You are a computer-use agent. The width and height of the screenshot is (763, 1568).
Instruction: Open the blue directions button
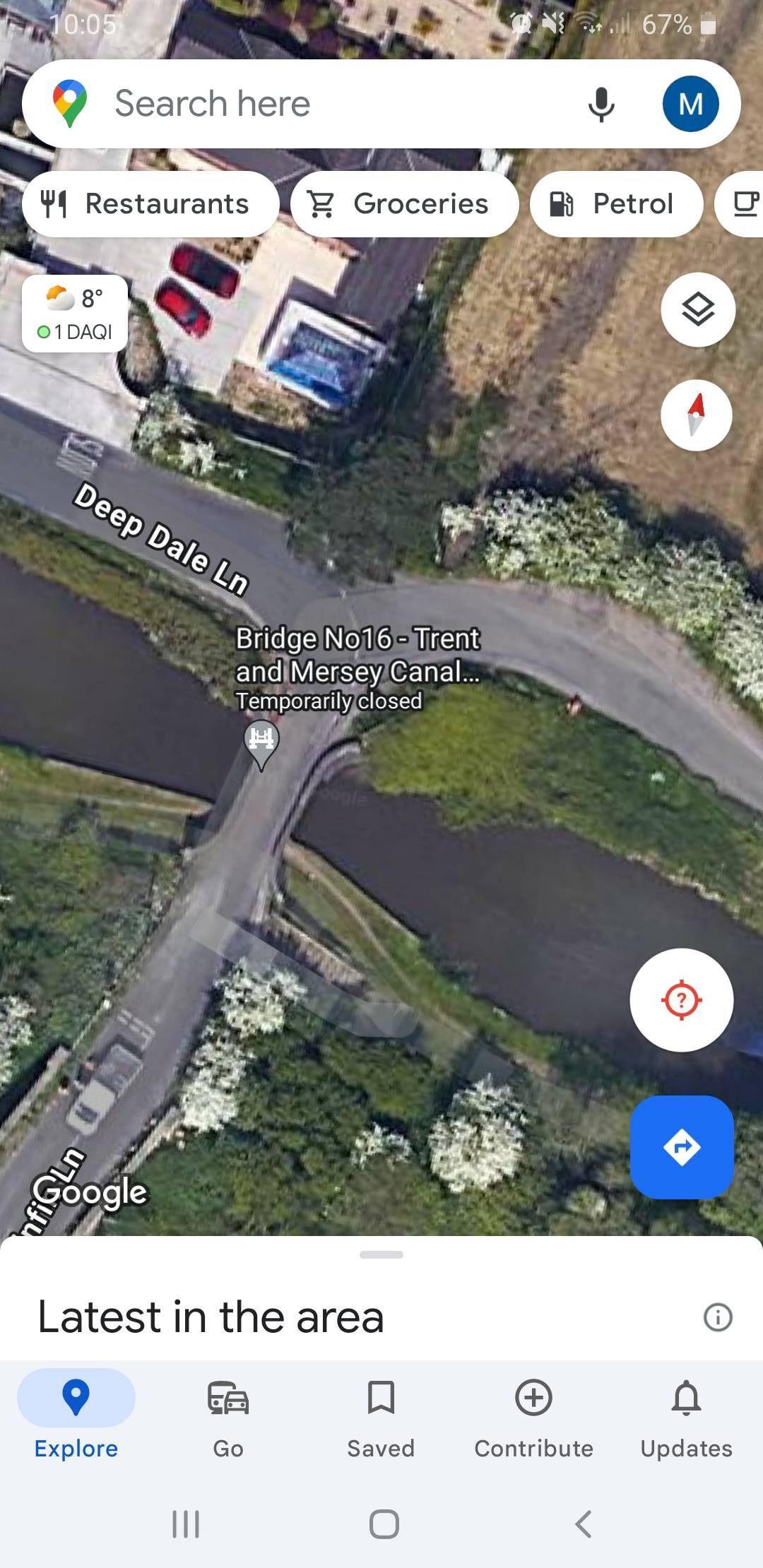[x=681, y=1147]
